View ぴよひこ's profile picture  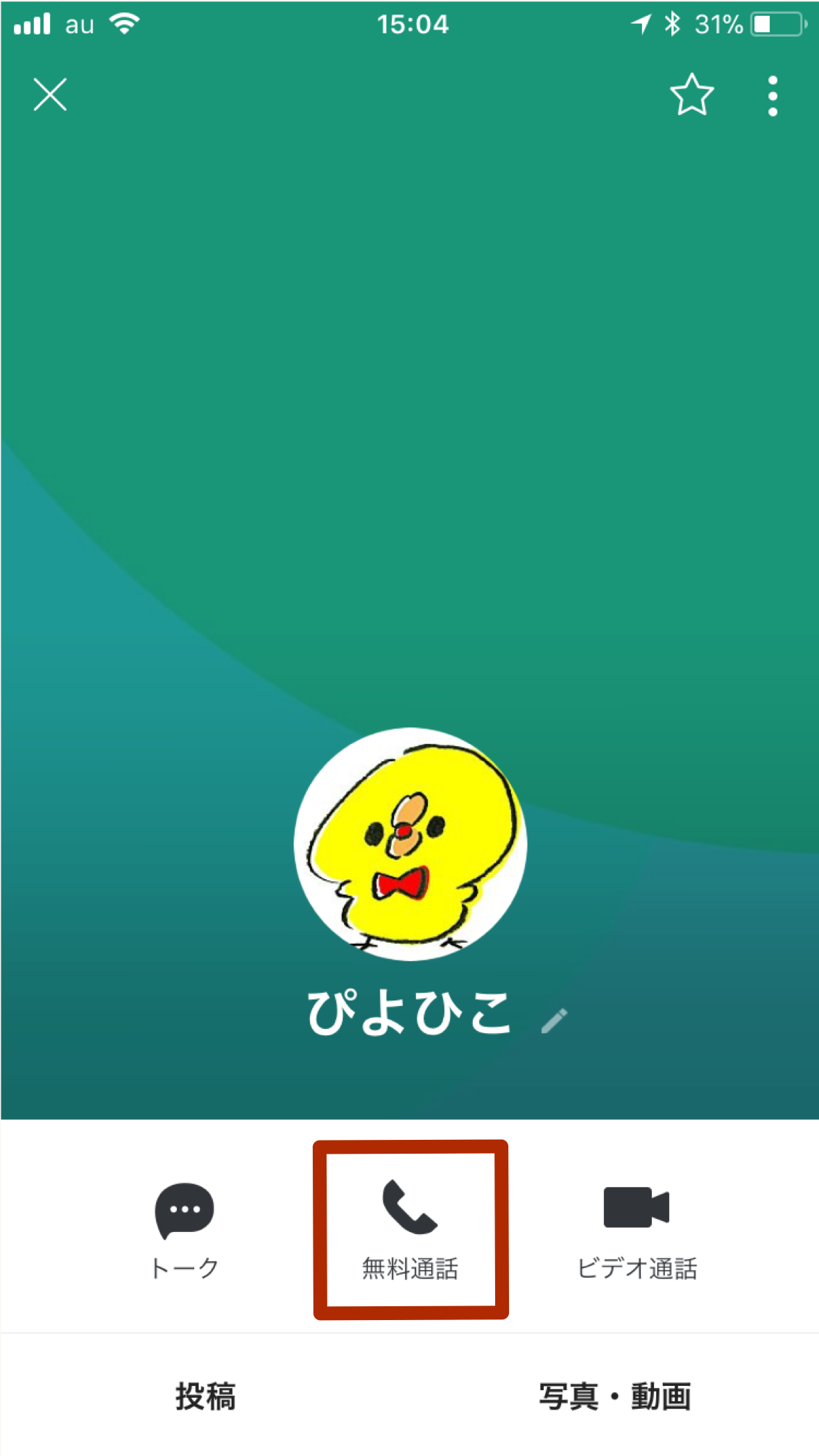click(x=410, y=844)
